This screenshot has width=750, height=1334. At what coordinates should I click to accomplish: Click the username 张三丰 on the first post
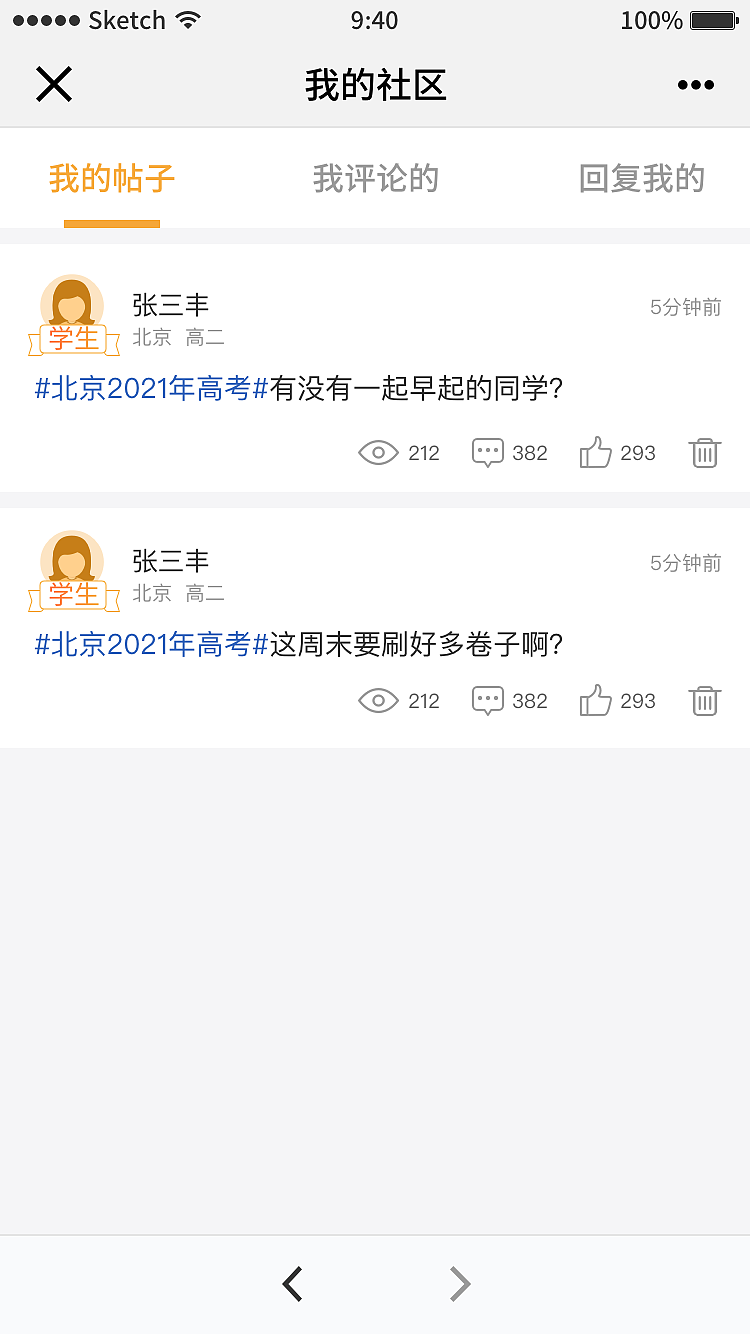point(170,306)
